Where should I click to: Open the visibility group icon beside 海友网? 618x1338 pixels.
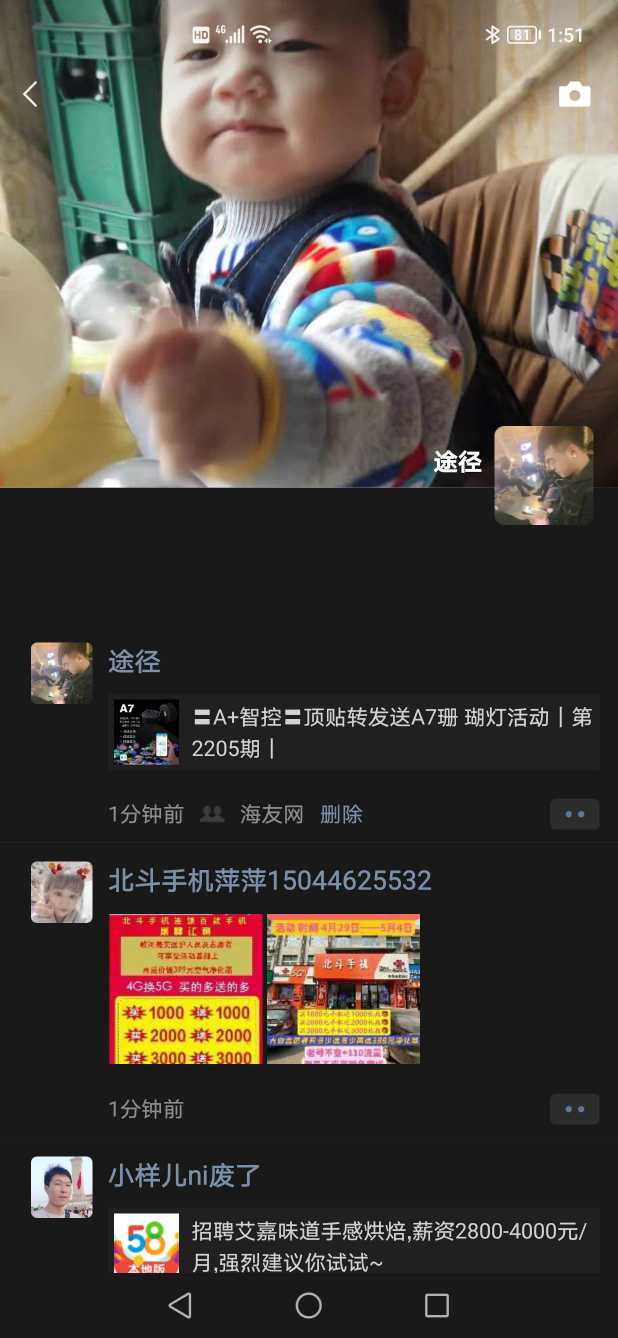[212, 814]
